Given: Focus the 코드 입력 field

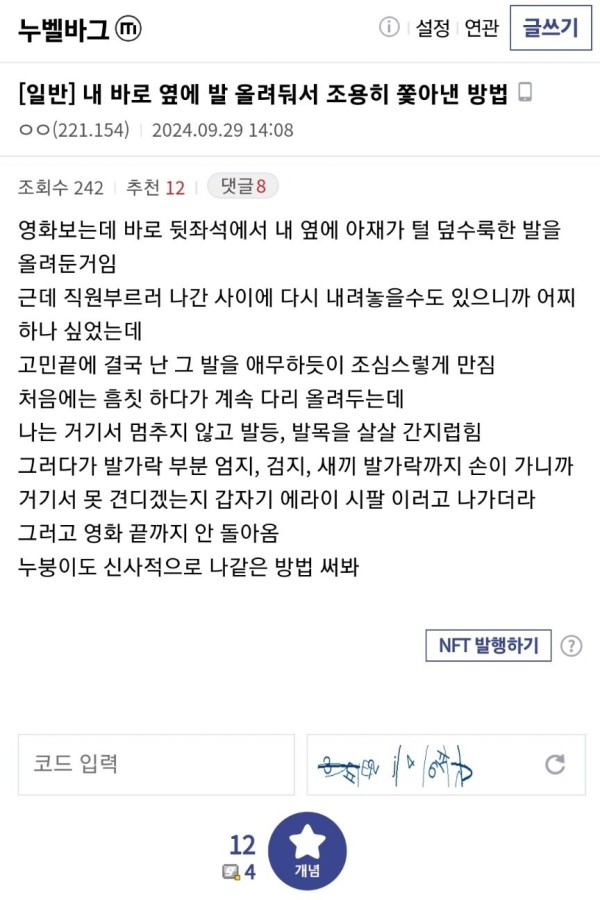Looking at the screenshot, I should click(x=156, y=765).
